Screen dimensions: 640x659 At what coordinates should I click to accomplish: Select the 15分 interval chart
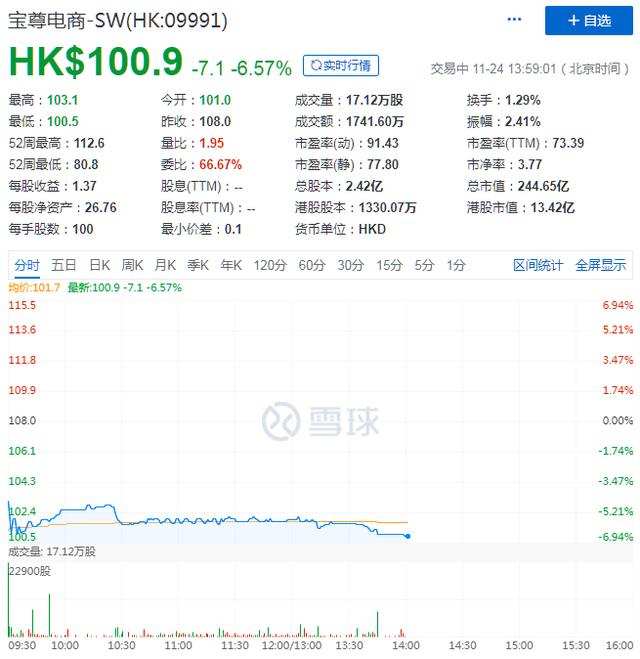pyautogui.click(x=390, y=265)
